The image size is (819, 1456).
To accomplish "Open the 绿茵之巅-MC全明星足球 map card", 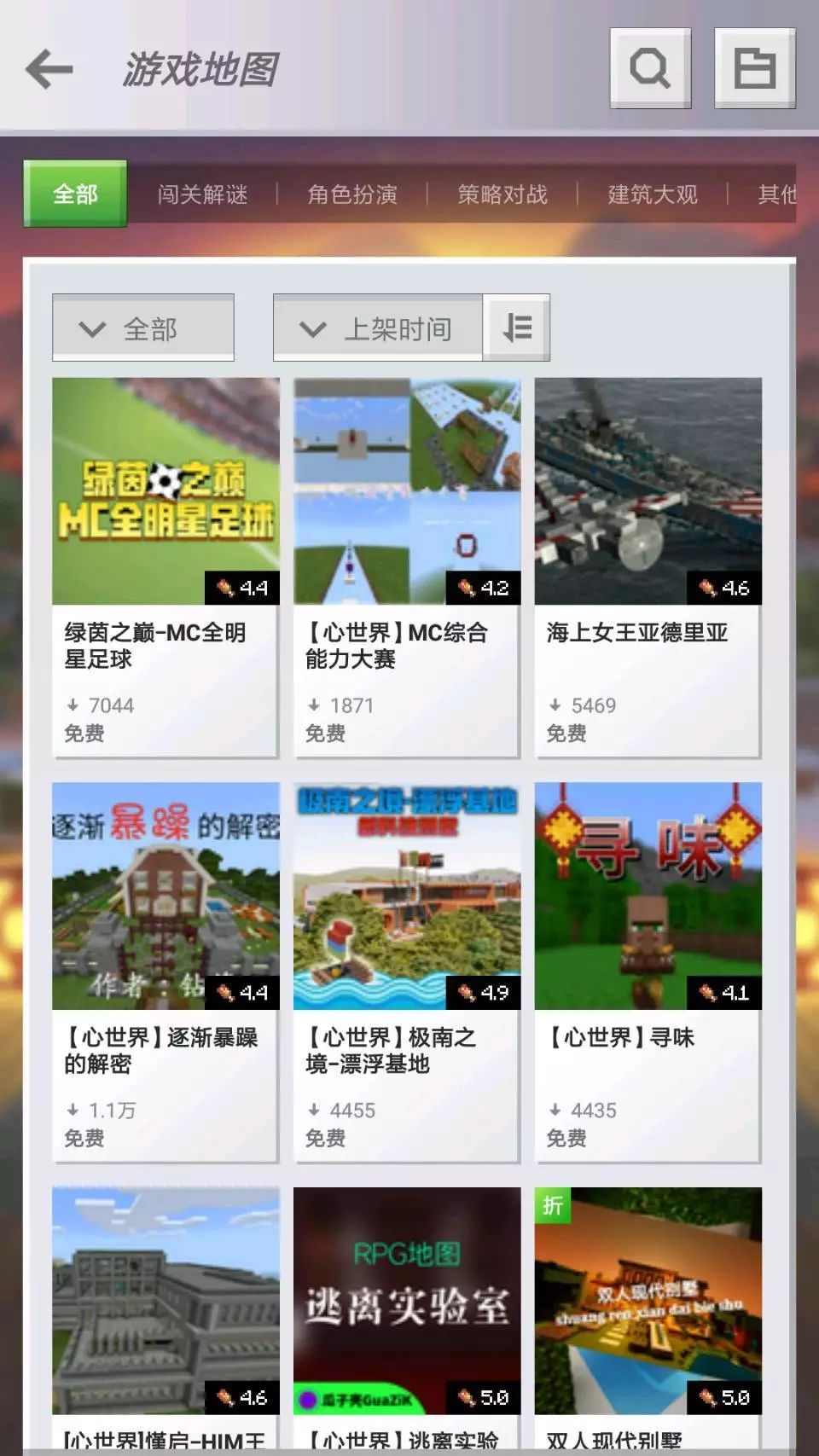I will click(166, 566).
